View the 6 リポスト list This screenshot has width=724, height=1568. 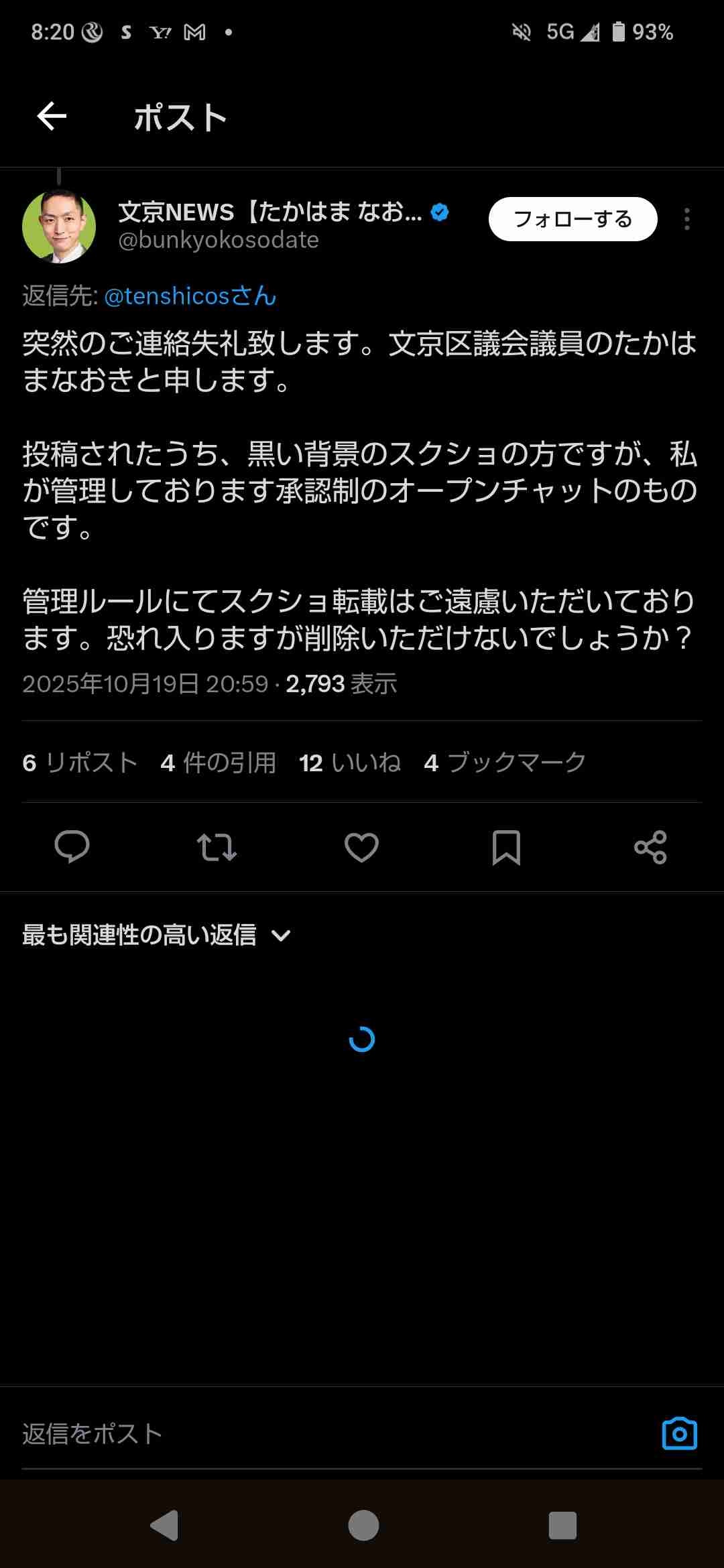(80, 763)
